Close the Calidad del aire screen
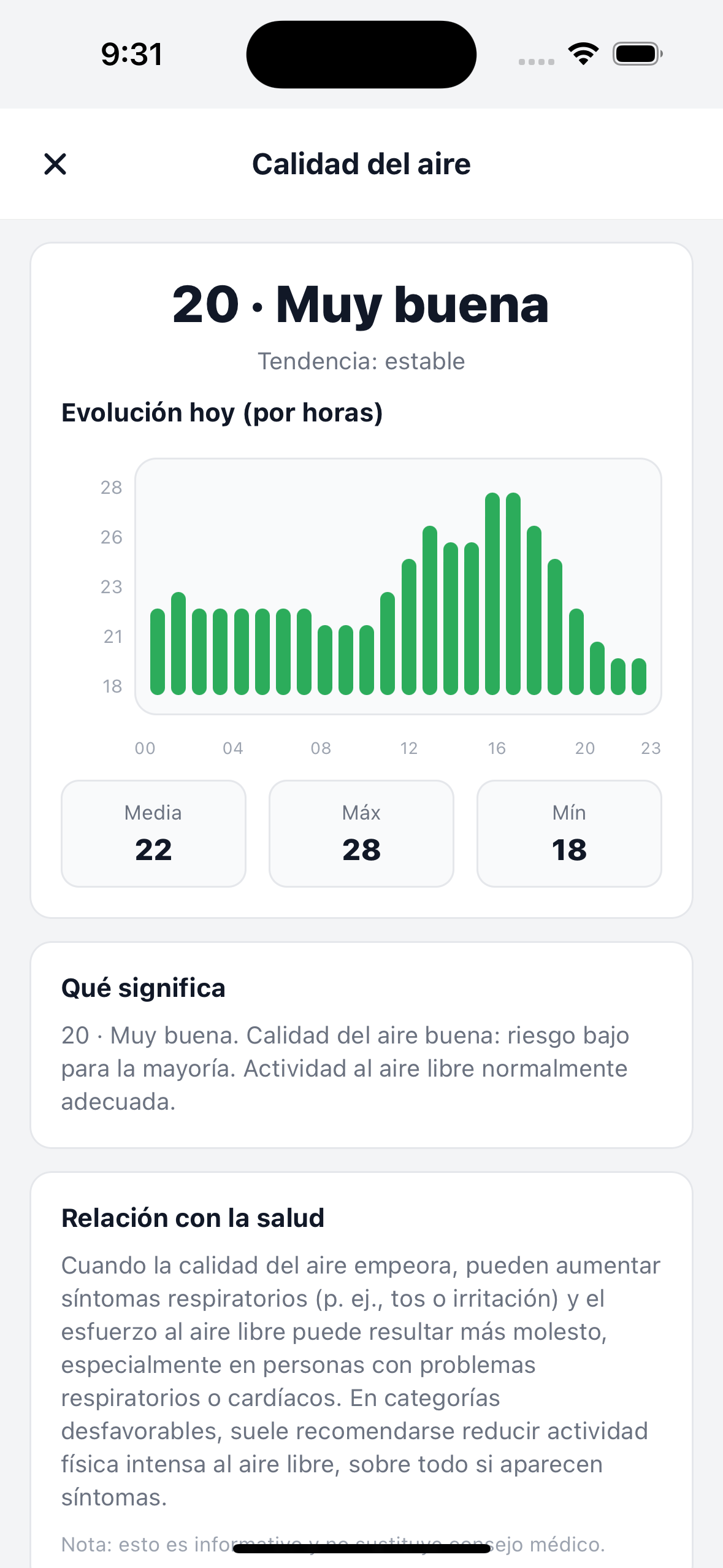 click(x=55, y=164)
